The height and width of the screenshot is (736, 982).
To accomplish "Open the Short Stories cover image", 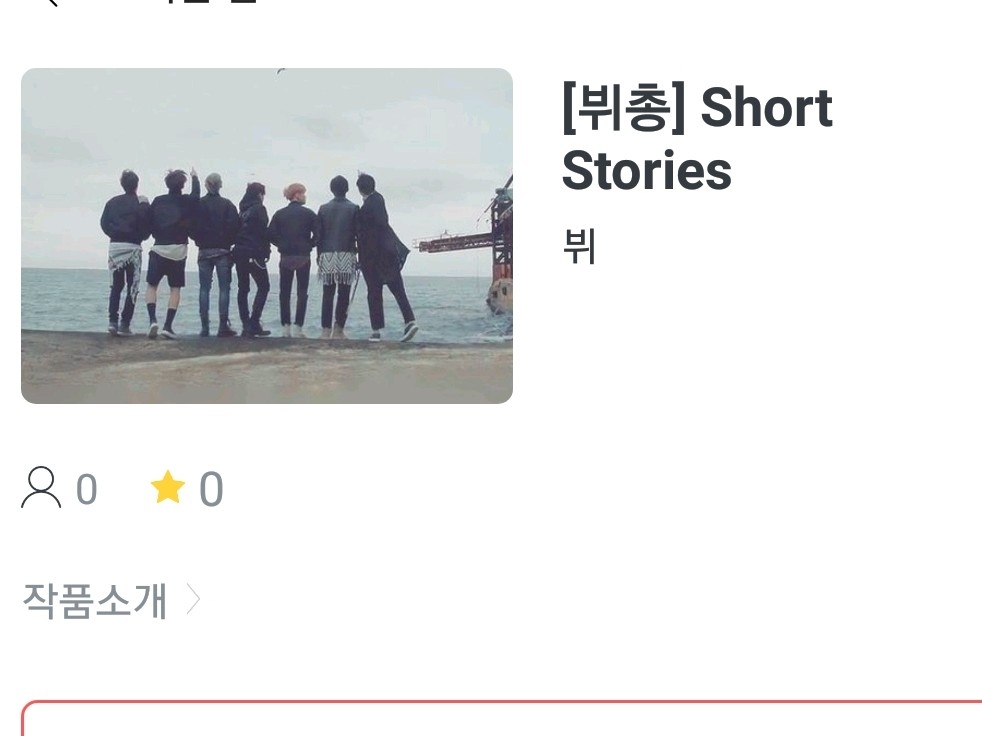I will click(267, 236).
